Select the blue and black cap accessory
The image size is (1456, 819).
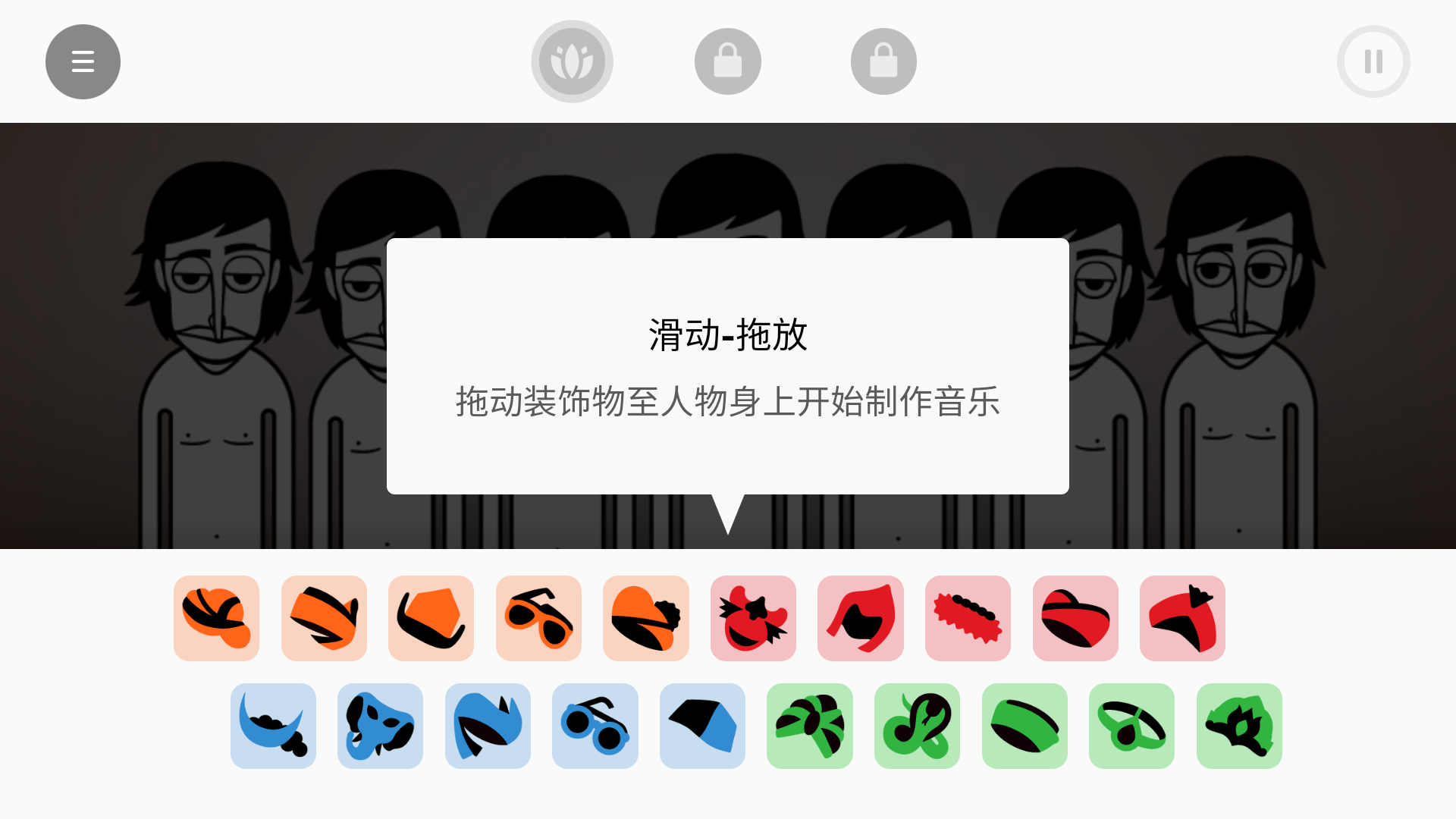tap(702, 726)
